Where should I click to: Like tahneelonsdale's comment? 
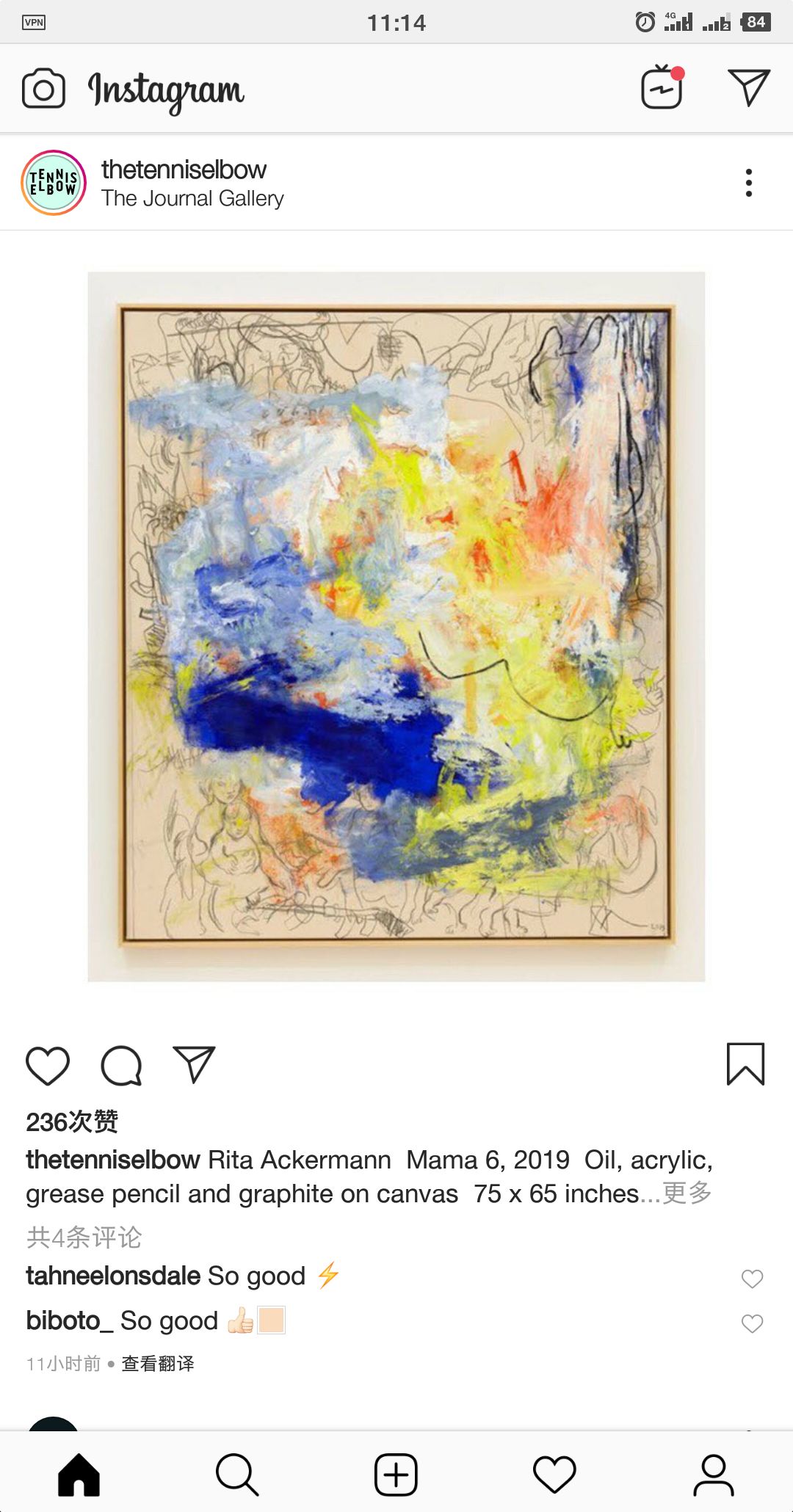point(752,1279)
